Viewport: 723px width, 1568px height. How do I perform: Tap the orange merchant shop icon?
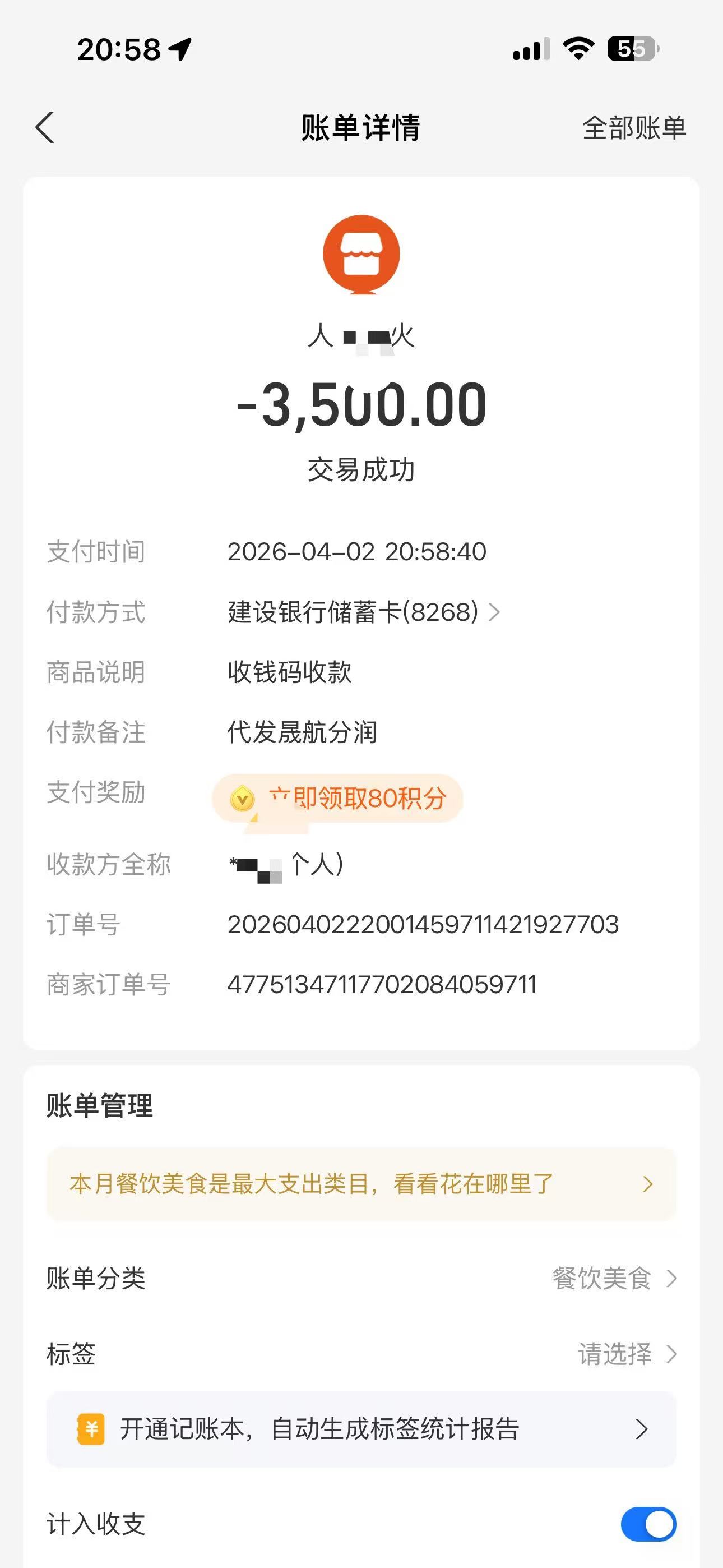(x=361, y=254)
